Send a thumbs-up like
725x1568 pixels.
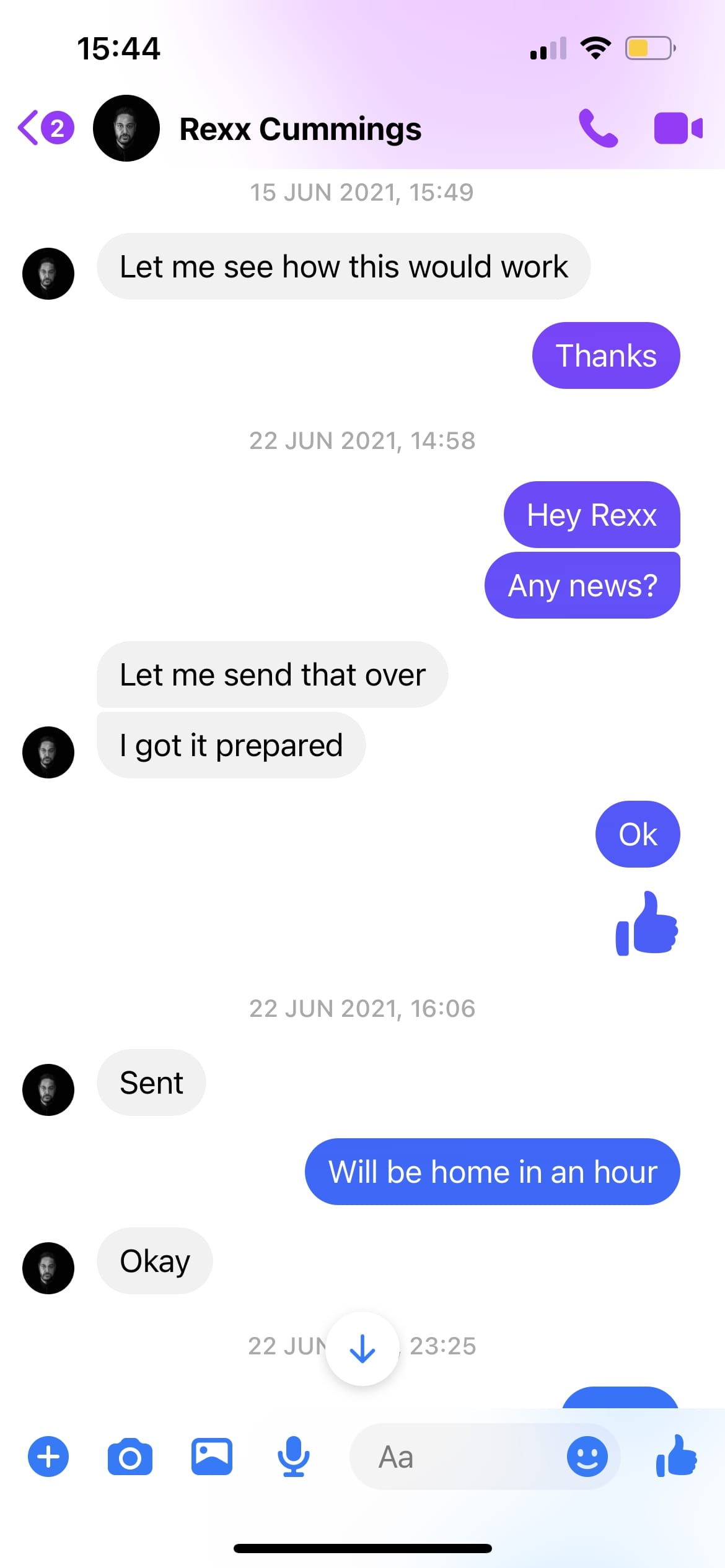[677, 1457]
